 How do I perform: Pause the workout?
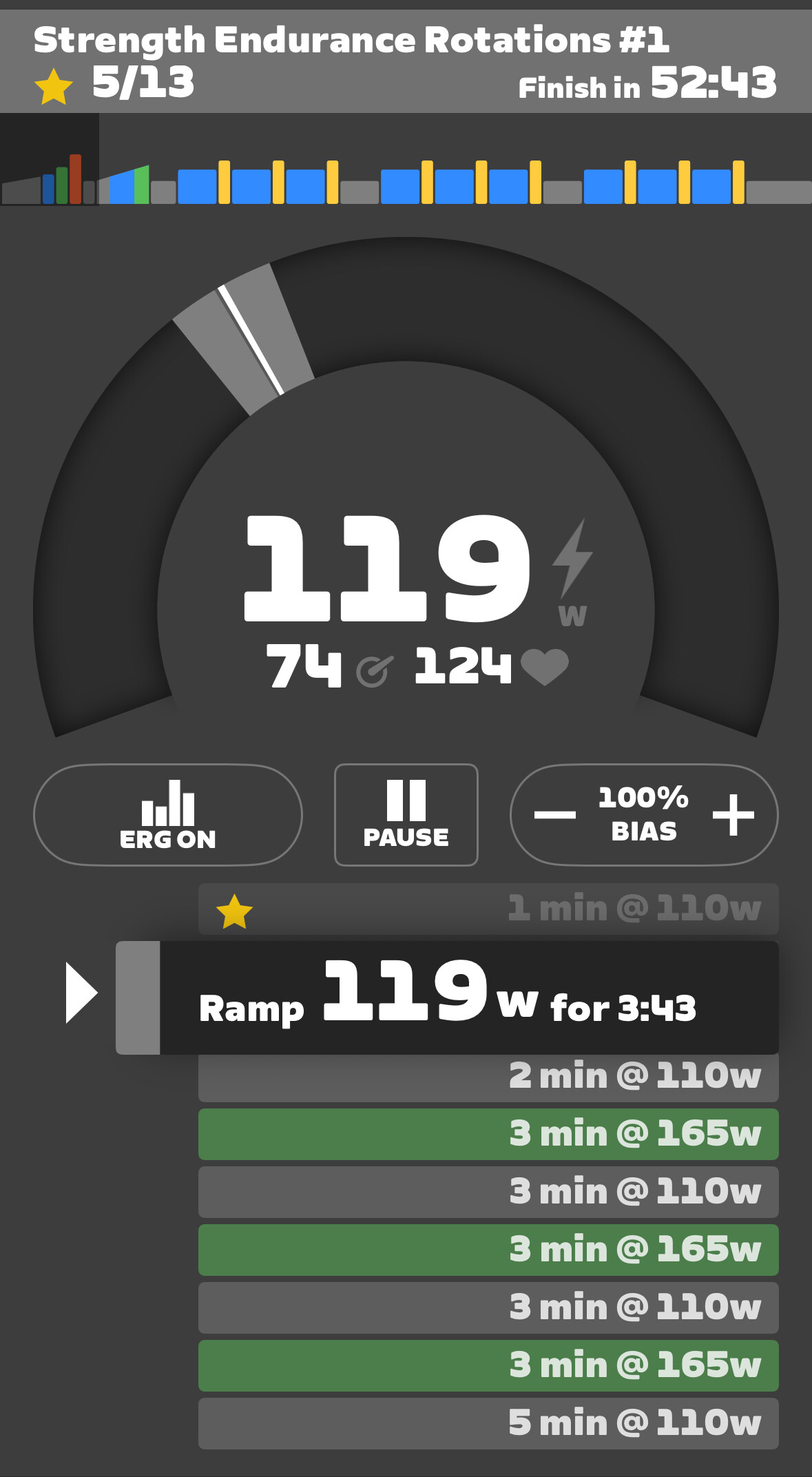click(x=406, y=815)
